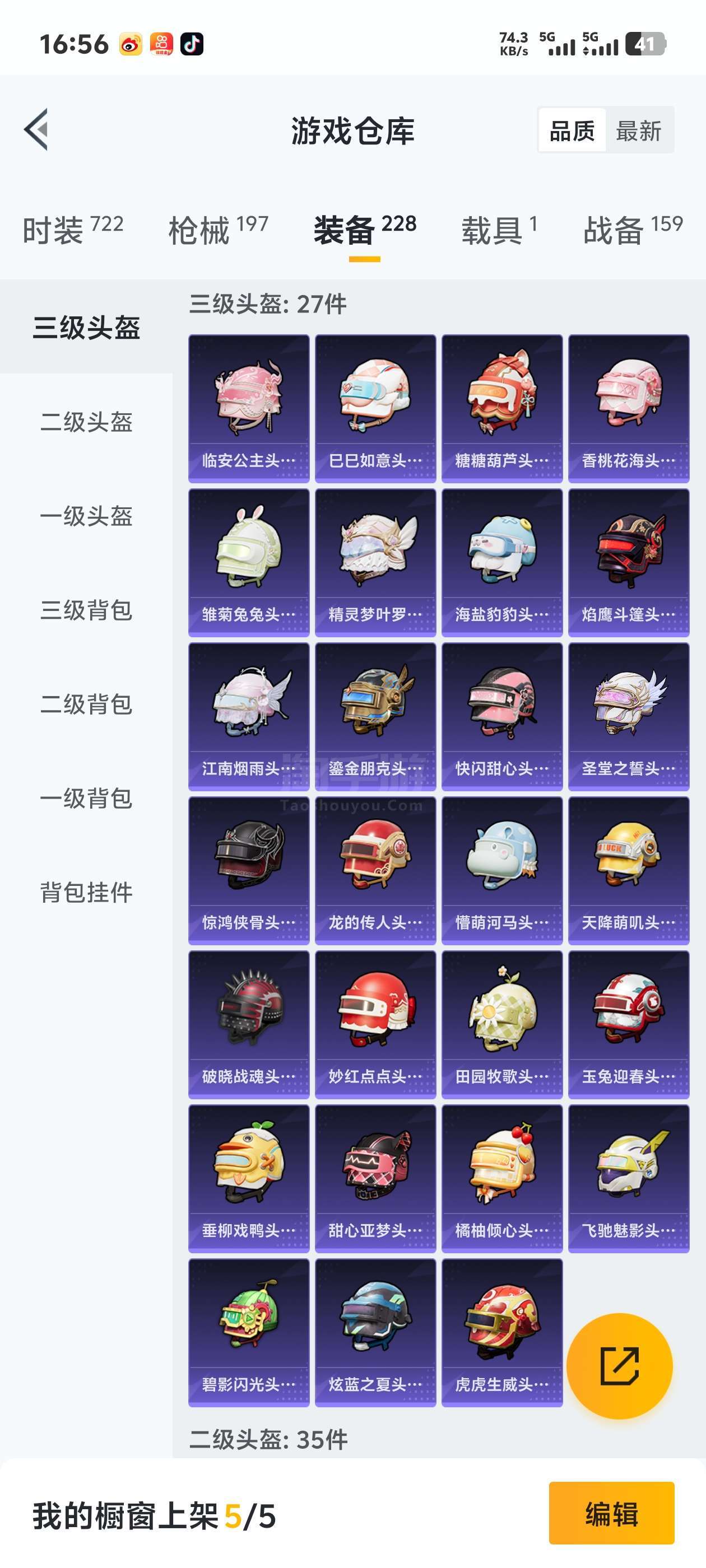Select 二级头盔 in the side menu
This screenshot has width=706, height=1568.
tap(86, 421)
